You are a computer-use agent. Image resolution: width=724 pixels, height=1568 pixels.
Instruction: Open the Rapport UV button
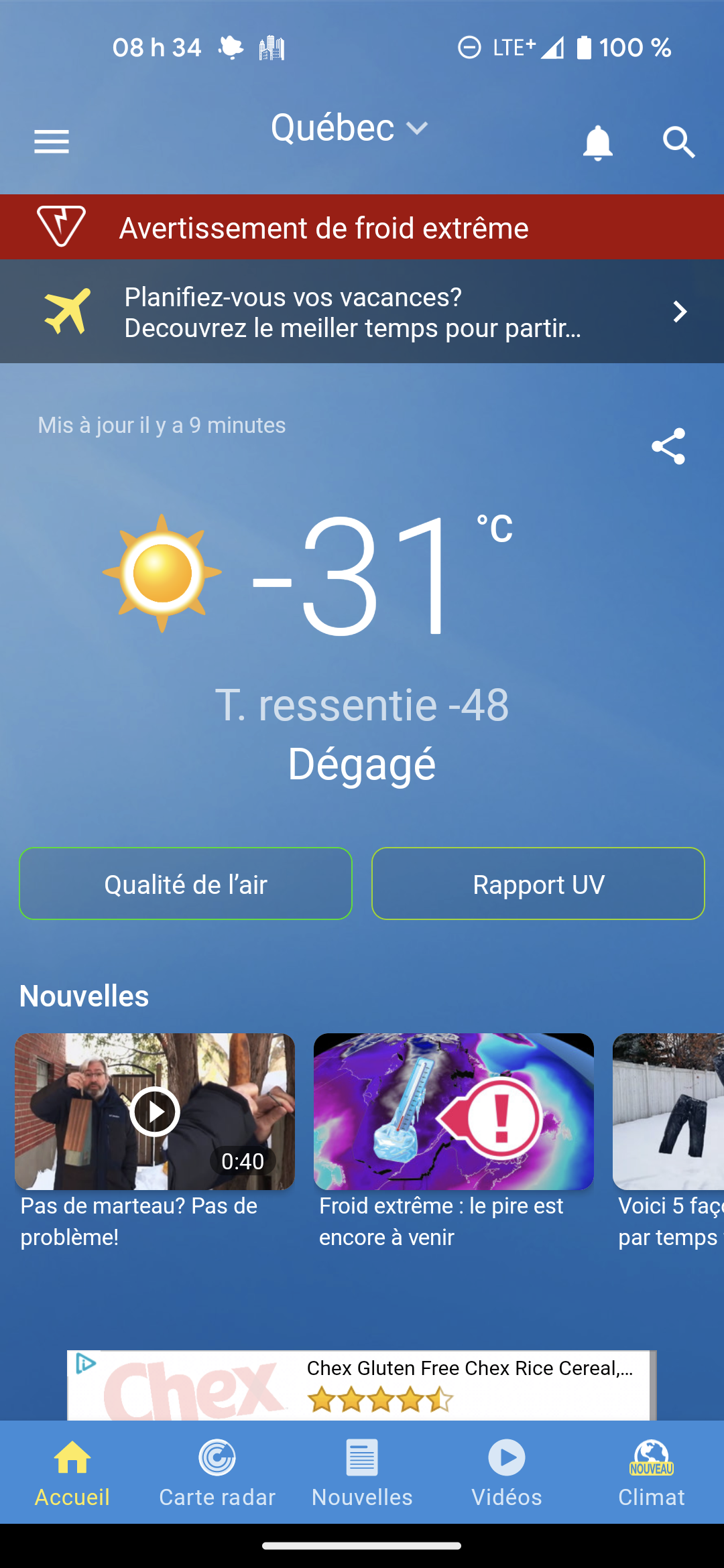[538, 885]
